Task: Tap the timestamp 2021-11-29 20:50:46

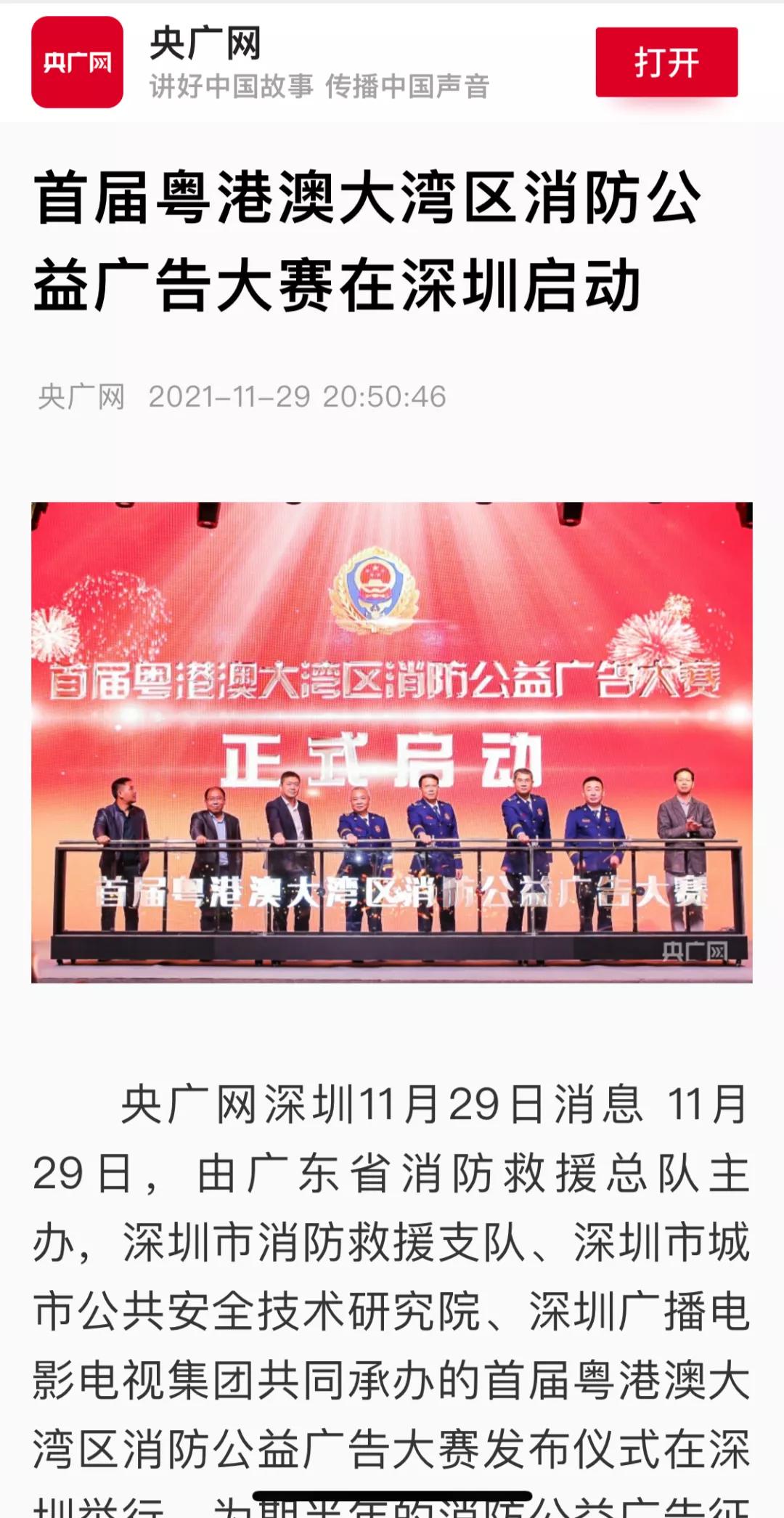Action: (x=298, y=396)
